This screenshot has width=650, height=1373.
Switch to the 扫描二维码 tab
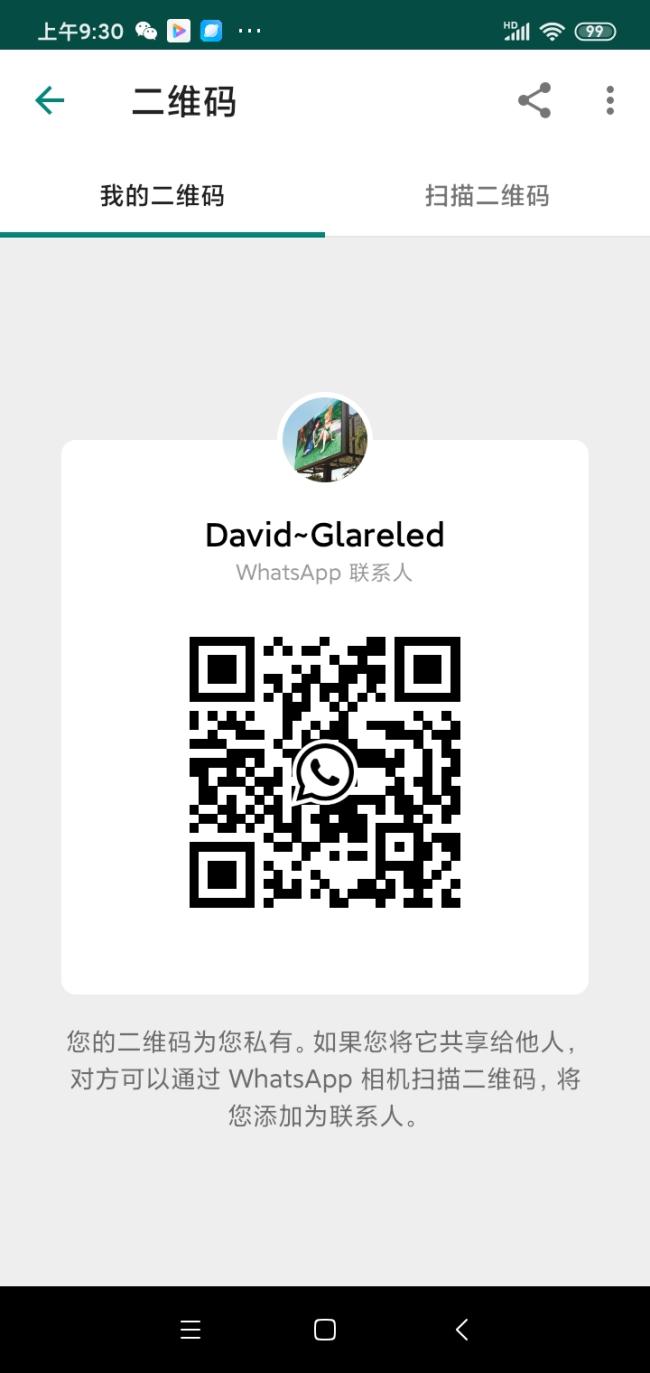click(x=487, y=195)
